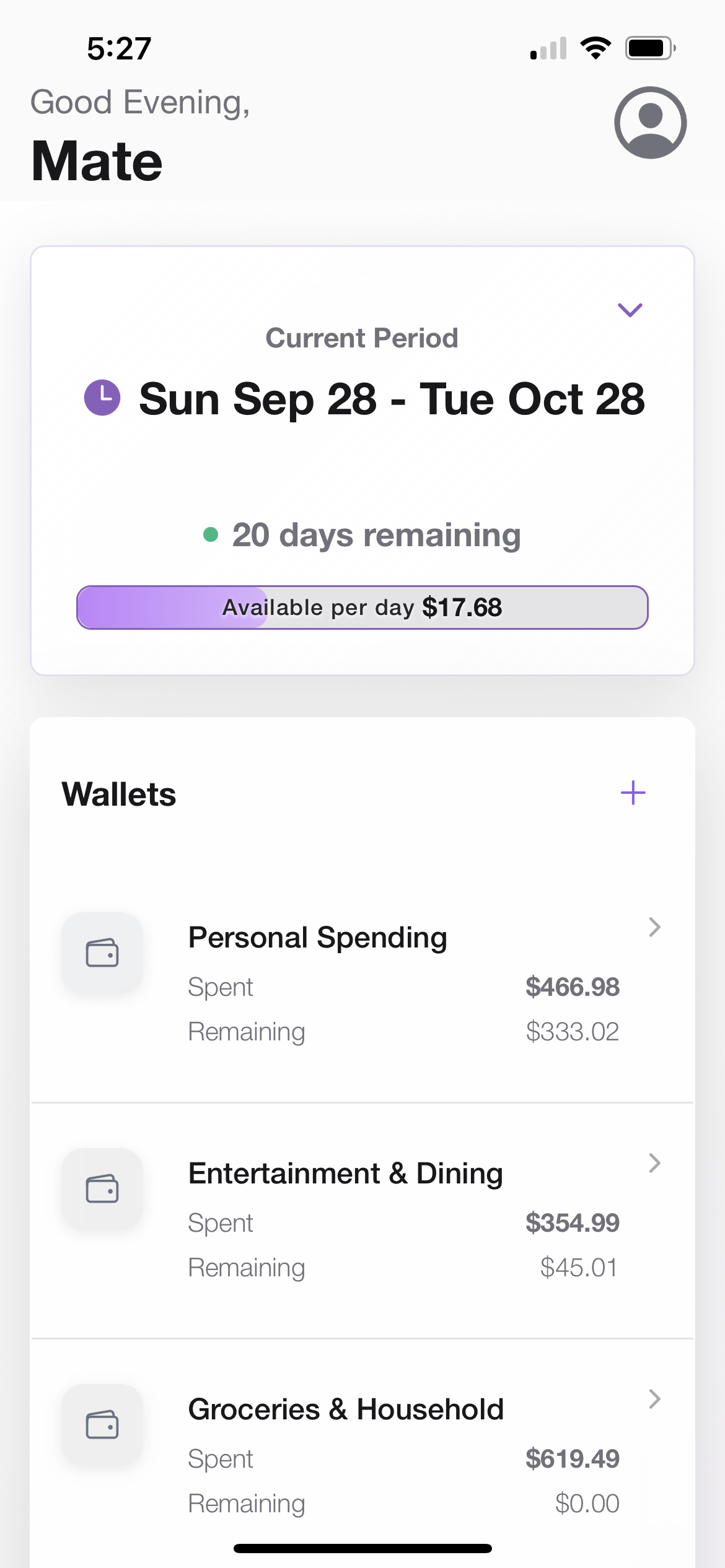
Task: Click the Sun Sep 28 - Tue Oct 28 date range
Action: click(x=391, y=398)
